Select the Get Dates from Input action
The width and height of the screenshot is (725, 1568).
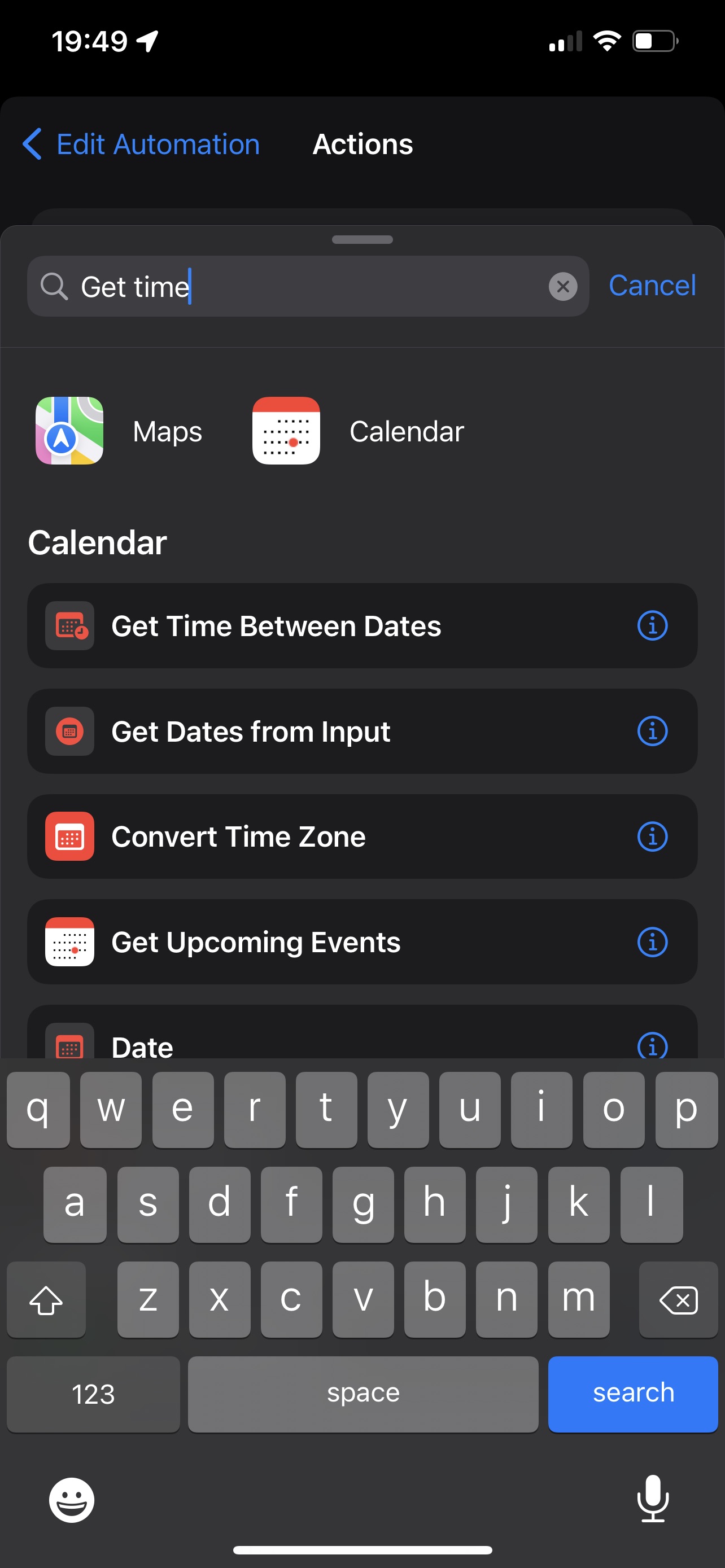coord(251,731)
